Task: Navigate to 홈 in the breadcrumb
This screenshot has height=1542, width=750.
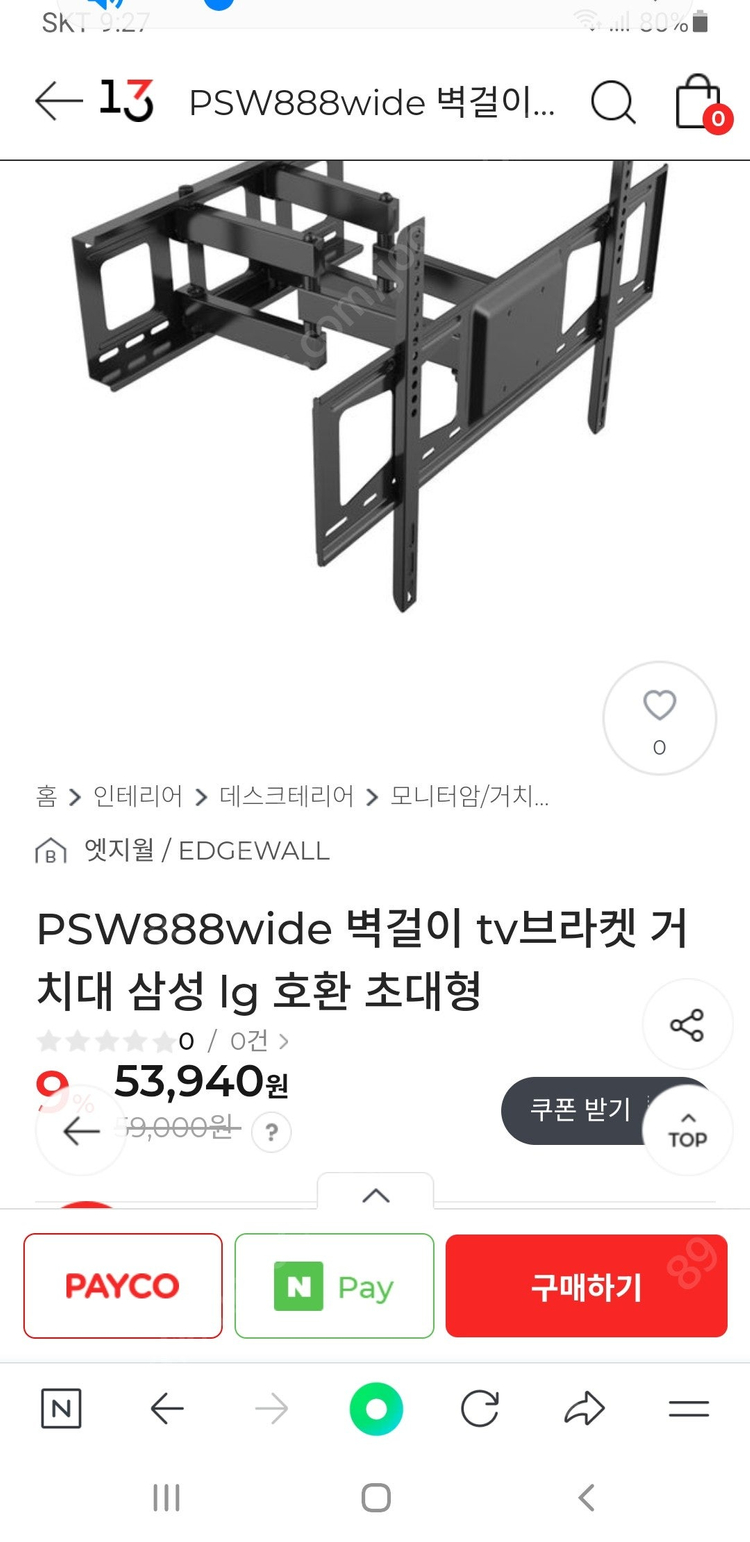Action: click(45, 798)
